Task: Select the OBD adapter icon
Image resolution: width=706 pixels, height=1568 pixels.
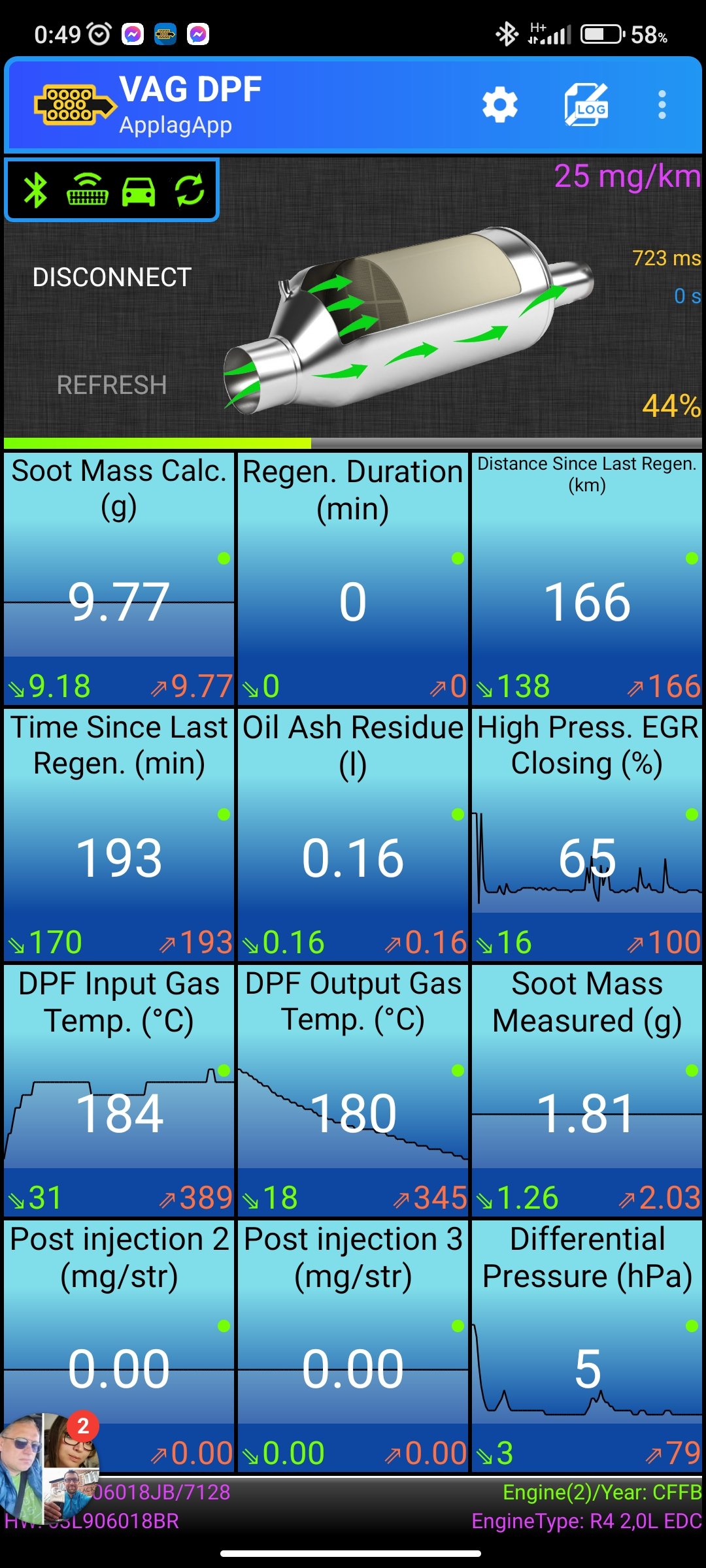Action: [87, 191]
